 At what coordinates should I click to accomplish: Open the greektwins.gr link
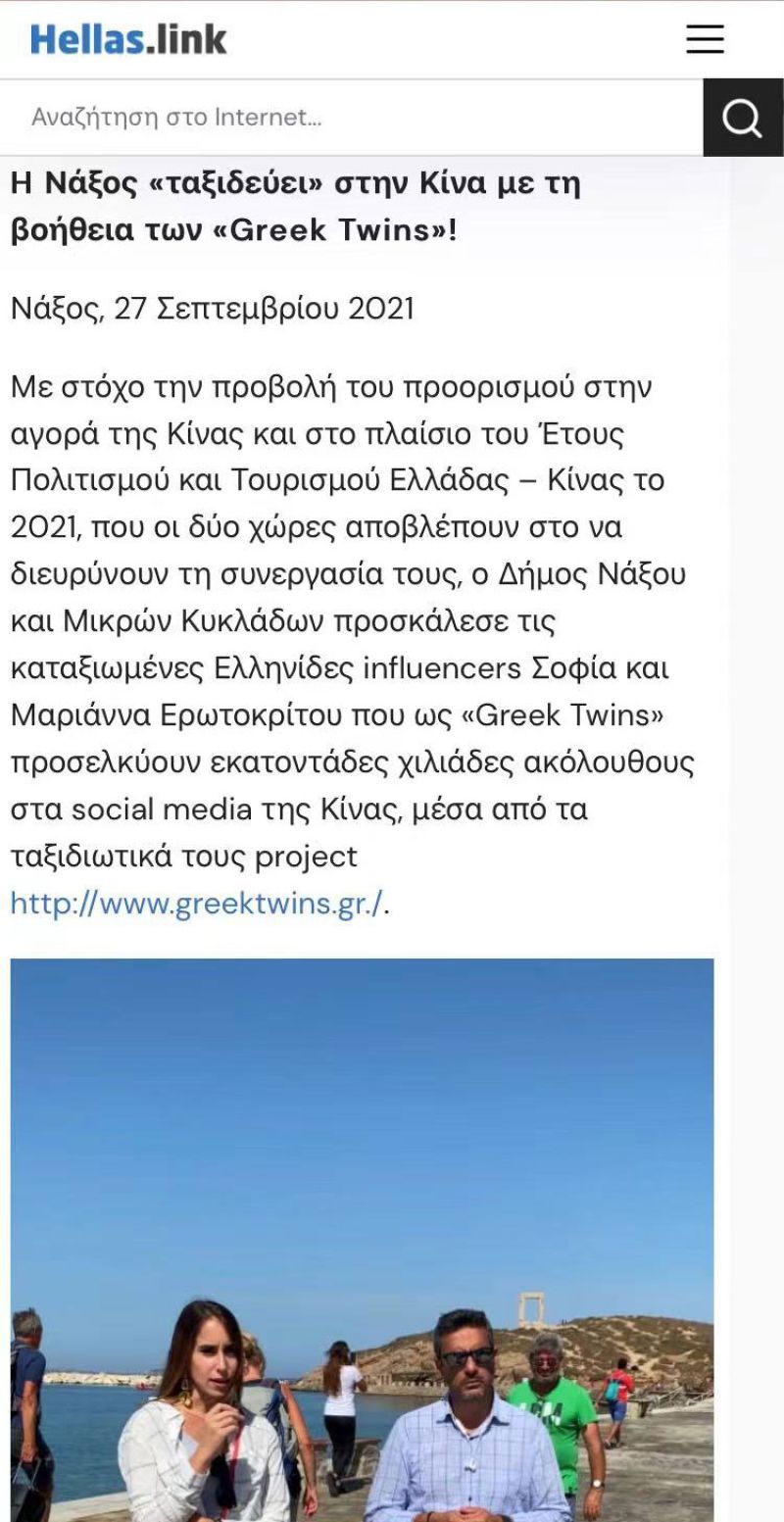pos(196,904)
